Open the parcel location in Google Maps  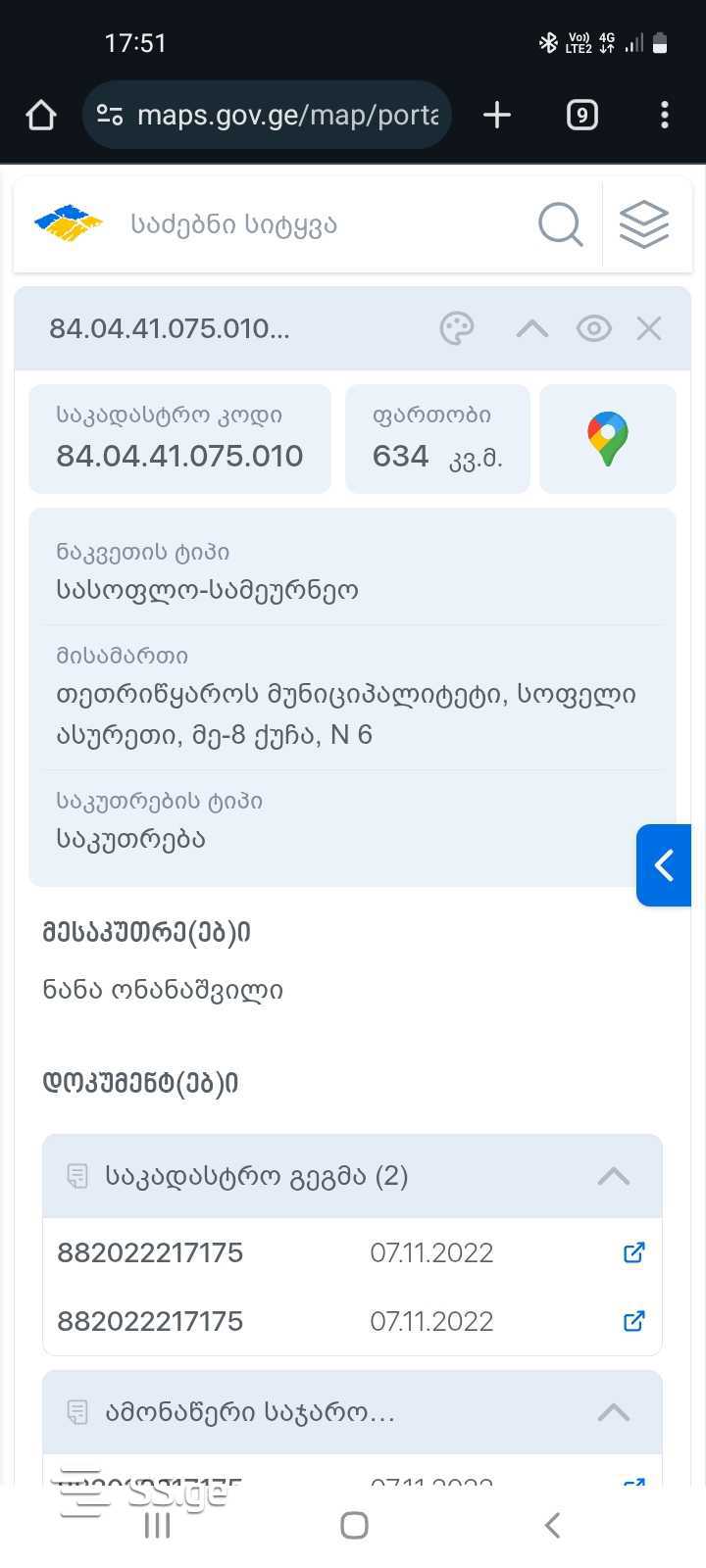pyautogui.click(x=608, y=439)
